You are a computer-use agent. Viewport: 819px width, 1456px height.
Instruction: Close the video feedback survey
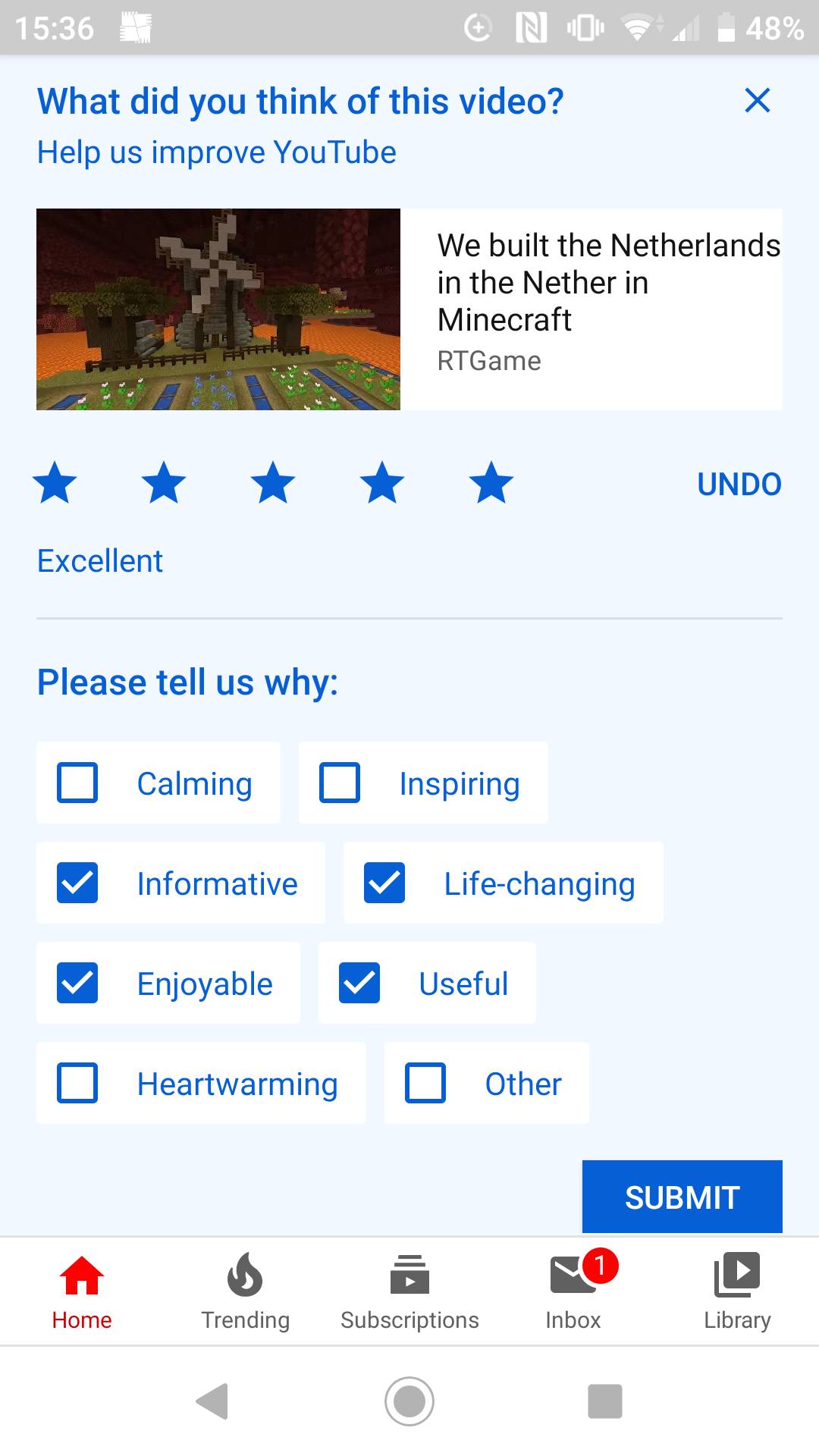tap(757, 100)
